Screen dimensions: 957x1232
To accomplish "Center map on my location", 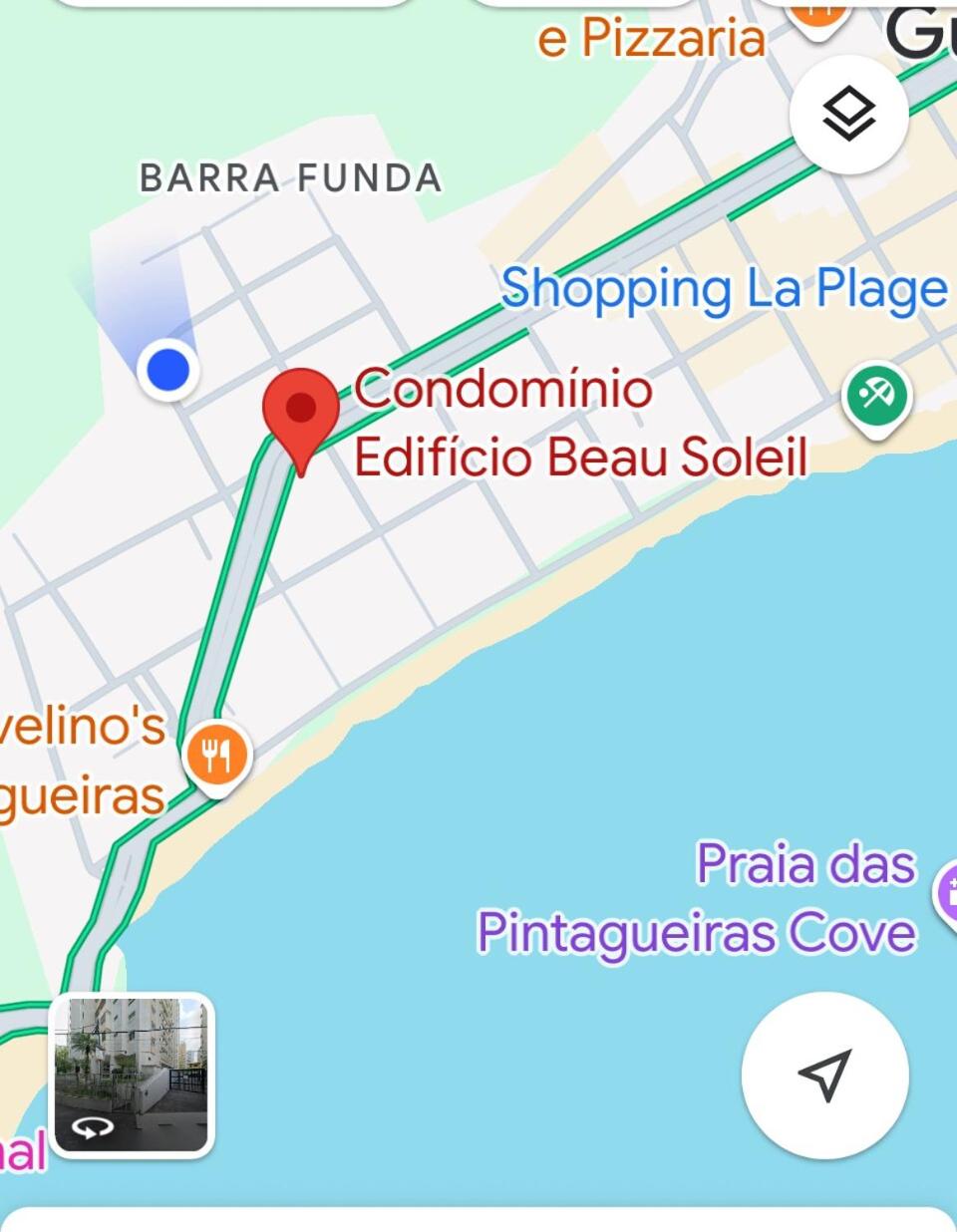I will (824, 1075).
